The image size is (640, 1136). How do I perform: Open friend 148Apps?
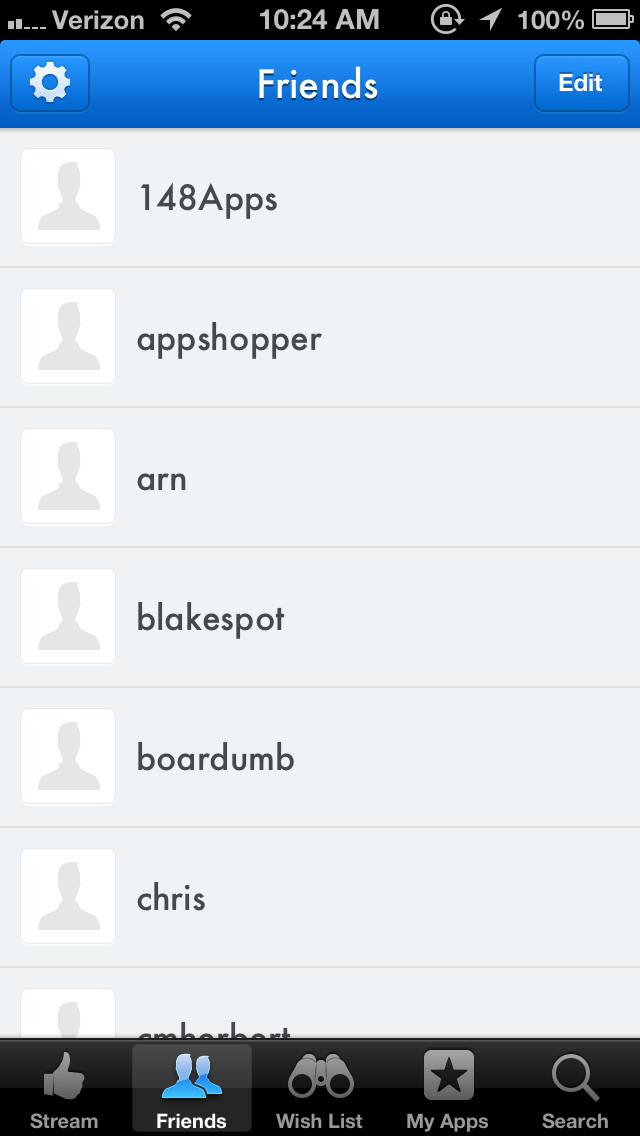(320, 198)
